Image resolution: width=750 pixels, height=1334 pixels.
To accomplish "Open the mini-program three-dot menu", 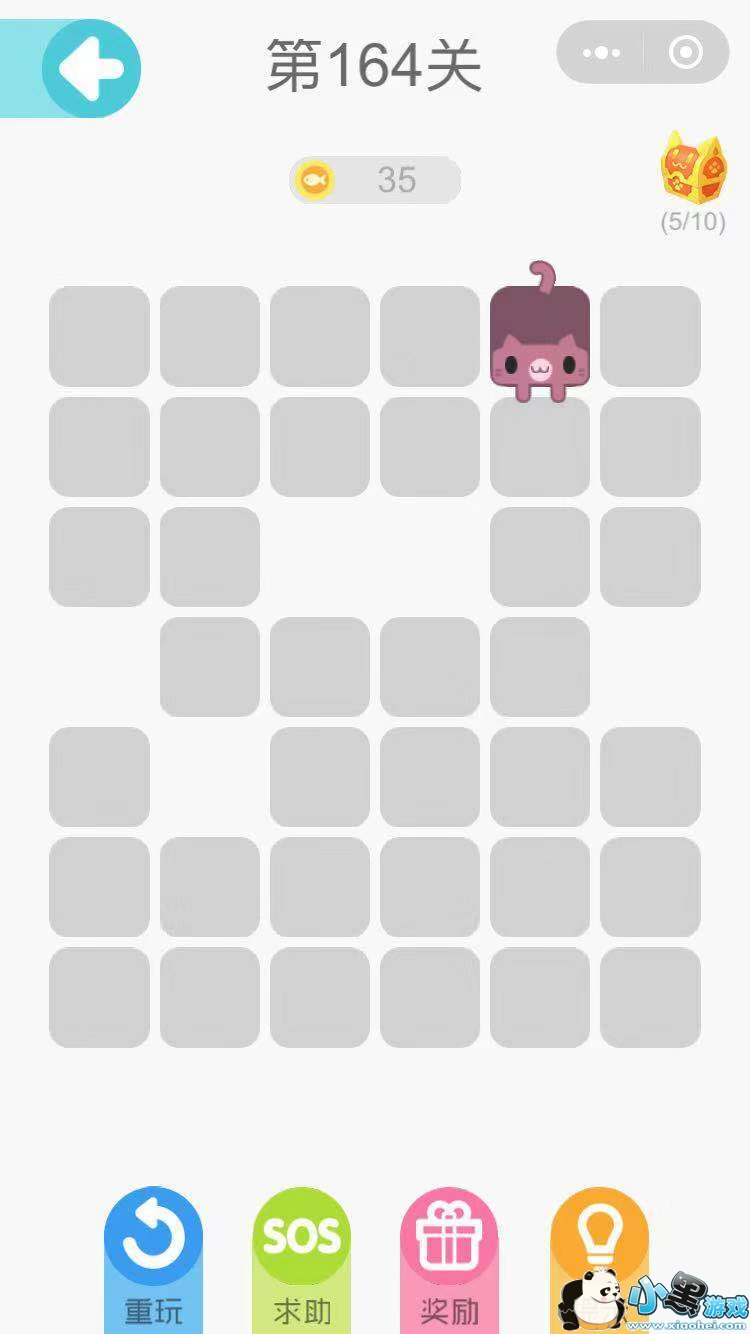I will 601,52.
